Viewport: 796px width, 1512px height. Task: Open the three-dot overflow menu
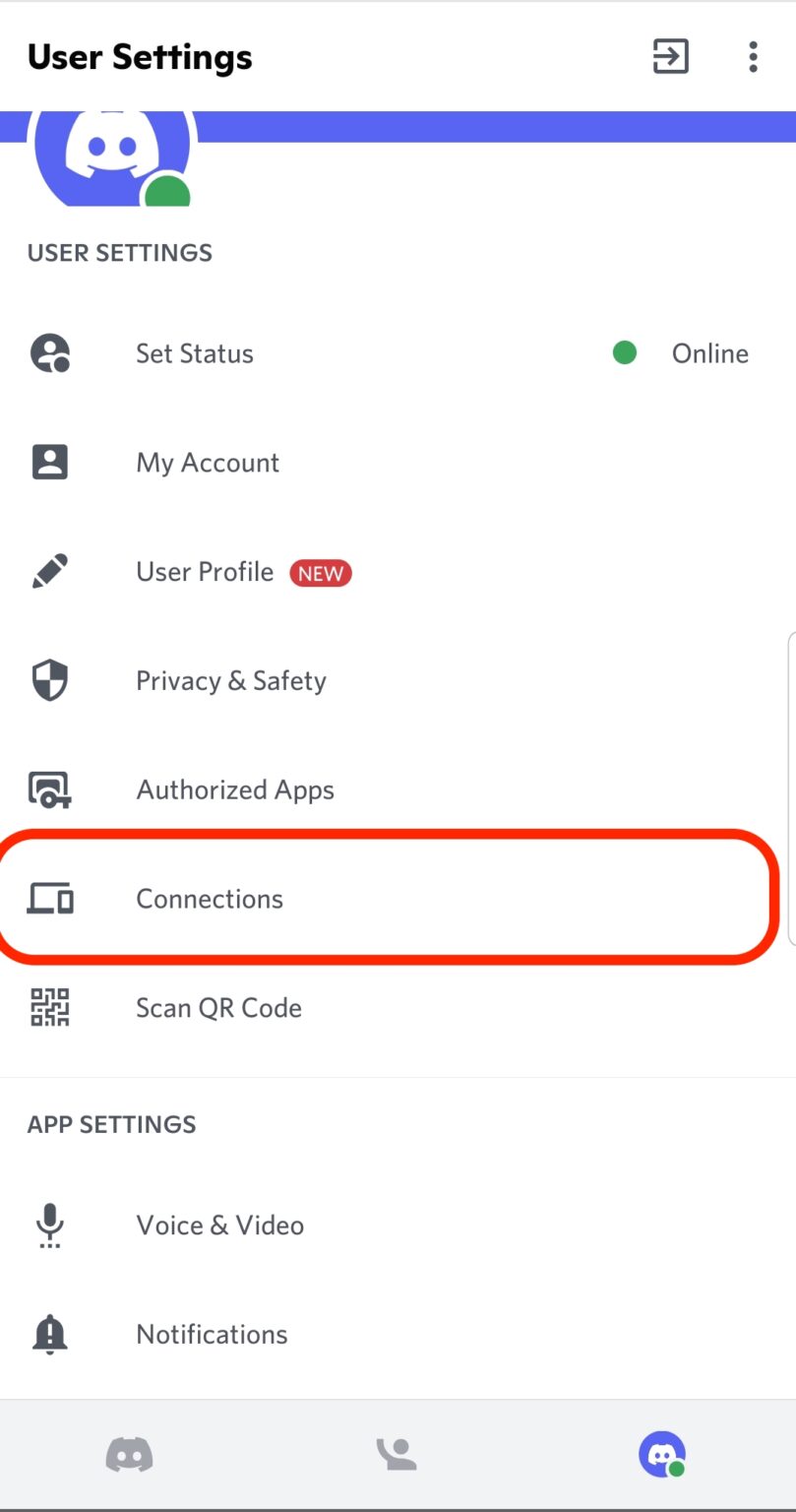(x=753, y=56)
